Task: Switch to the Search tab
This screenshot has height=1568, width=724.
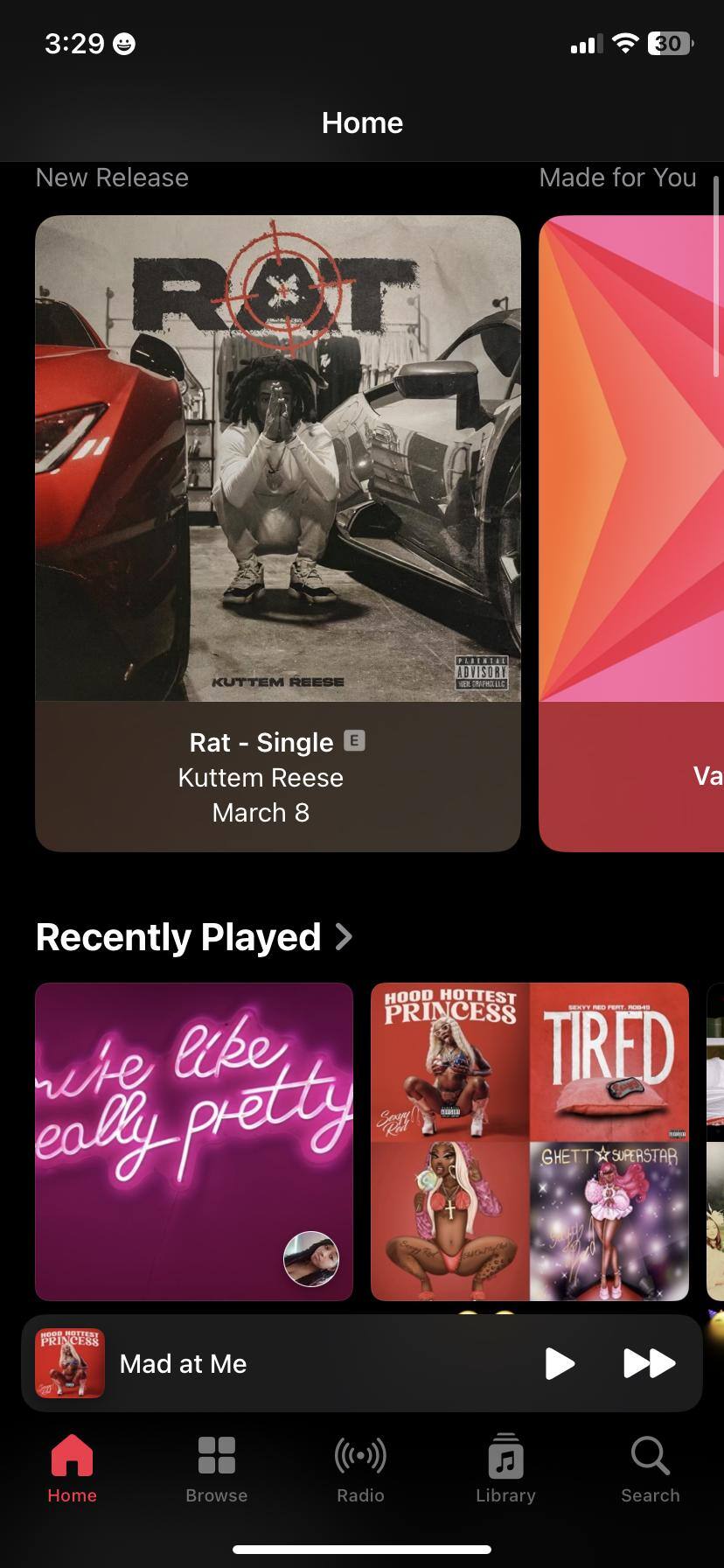Action: point(650,1470)
